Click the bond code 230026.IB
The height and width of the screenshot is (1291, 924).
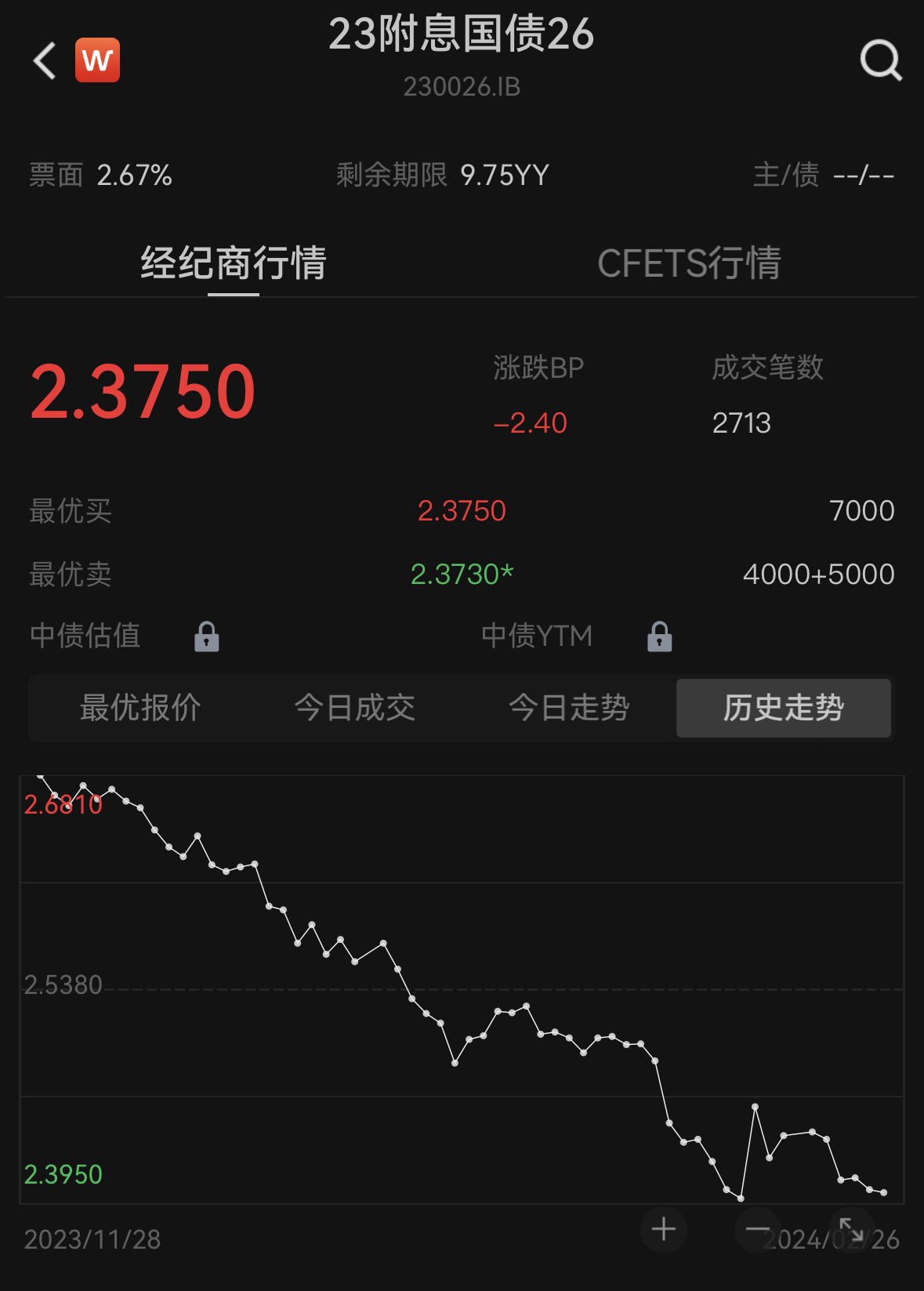[462, 87]
